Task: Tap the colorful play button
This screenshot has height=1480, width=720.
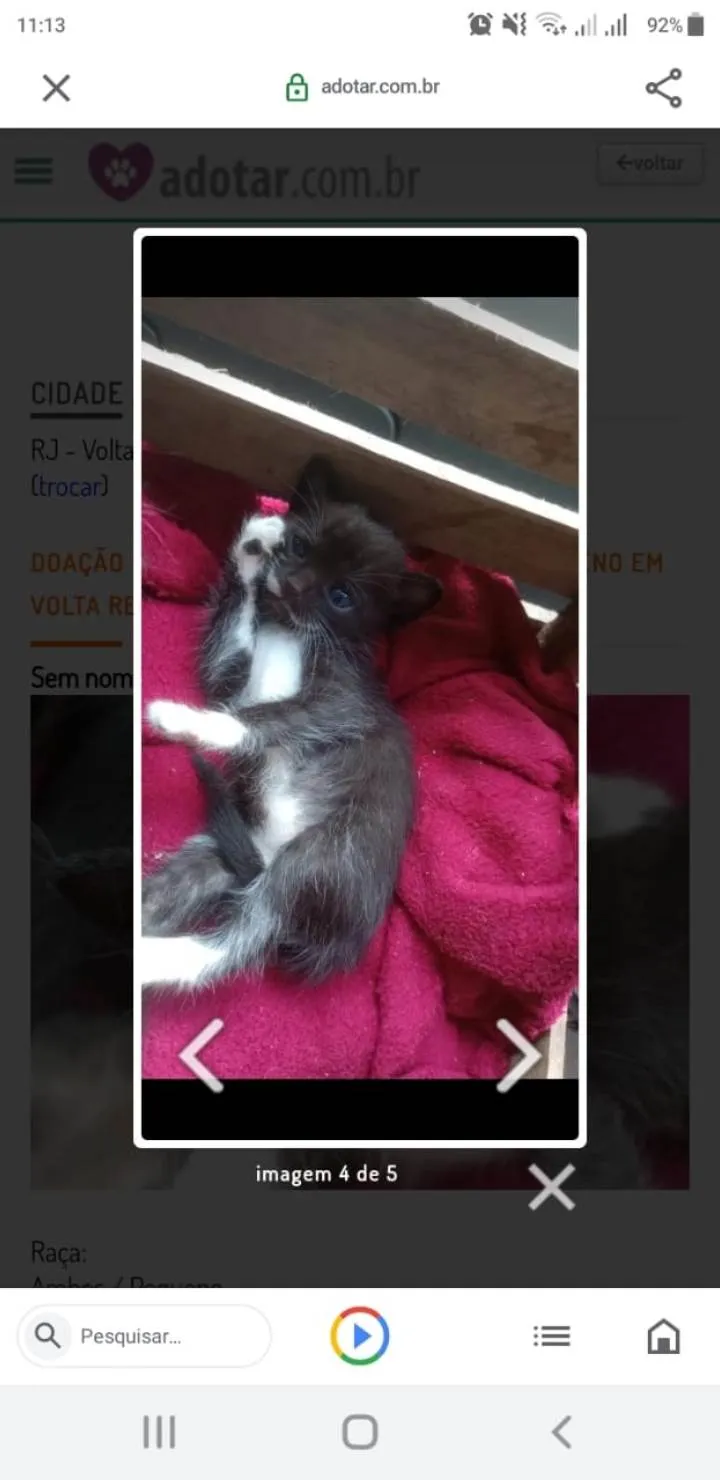Action: click(x=360, y=1336)
